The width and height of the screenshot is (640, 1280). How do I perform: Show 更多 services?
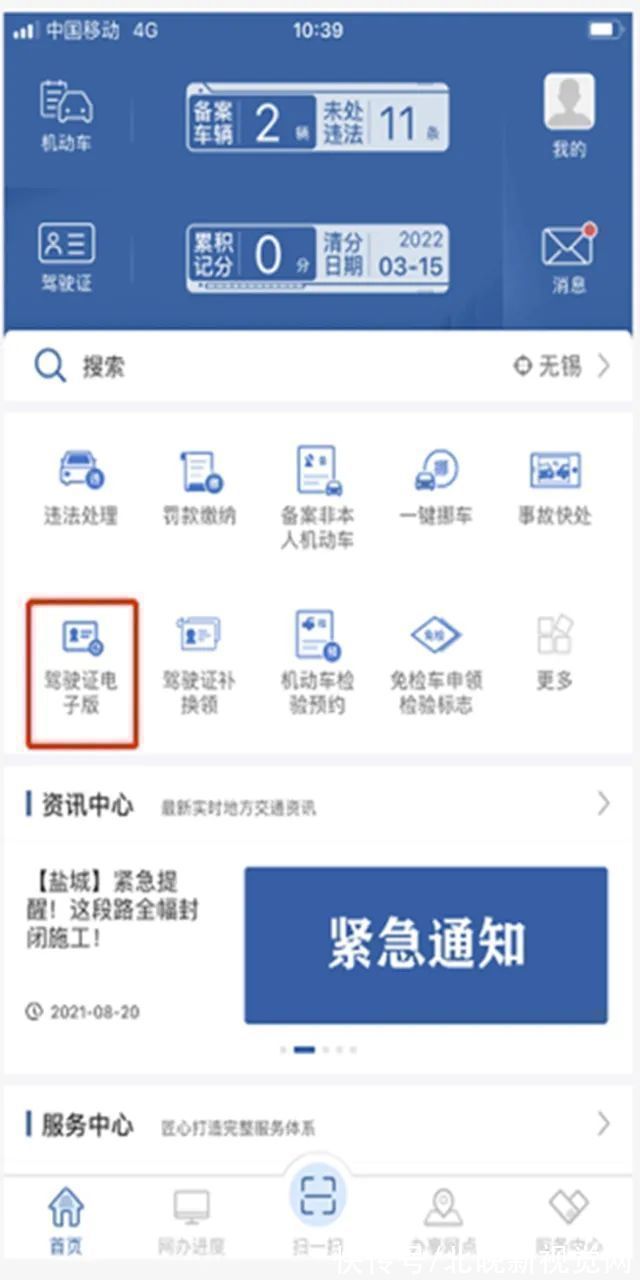pyautogui.click(x=555, y=652)
